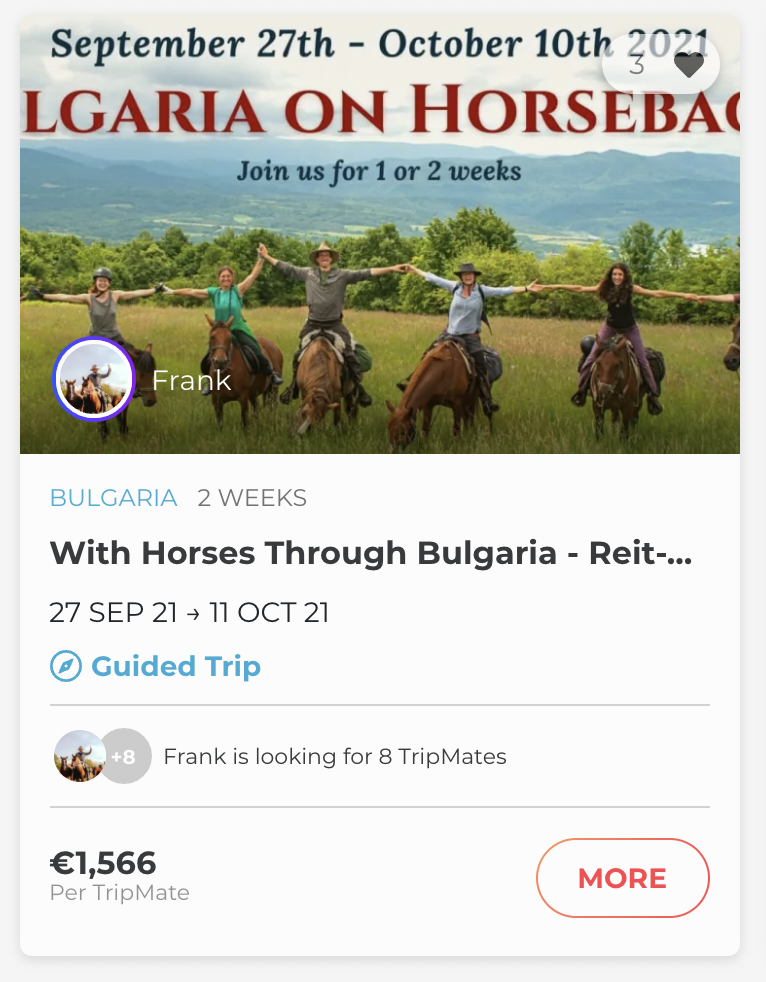Like the Bulgaria horseback trip with the heart icon
Screen dimensions: 766x982
coord(688,66)
